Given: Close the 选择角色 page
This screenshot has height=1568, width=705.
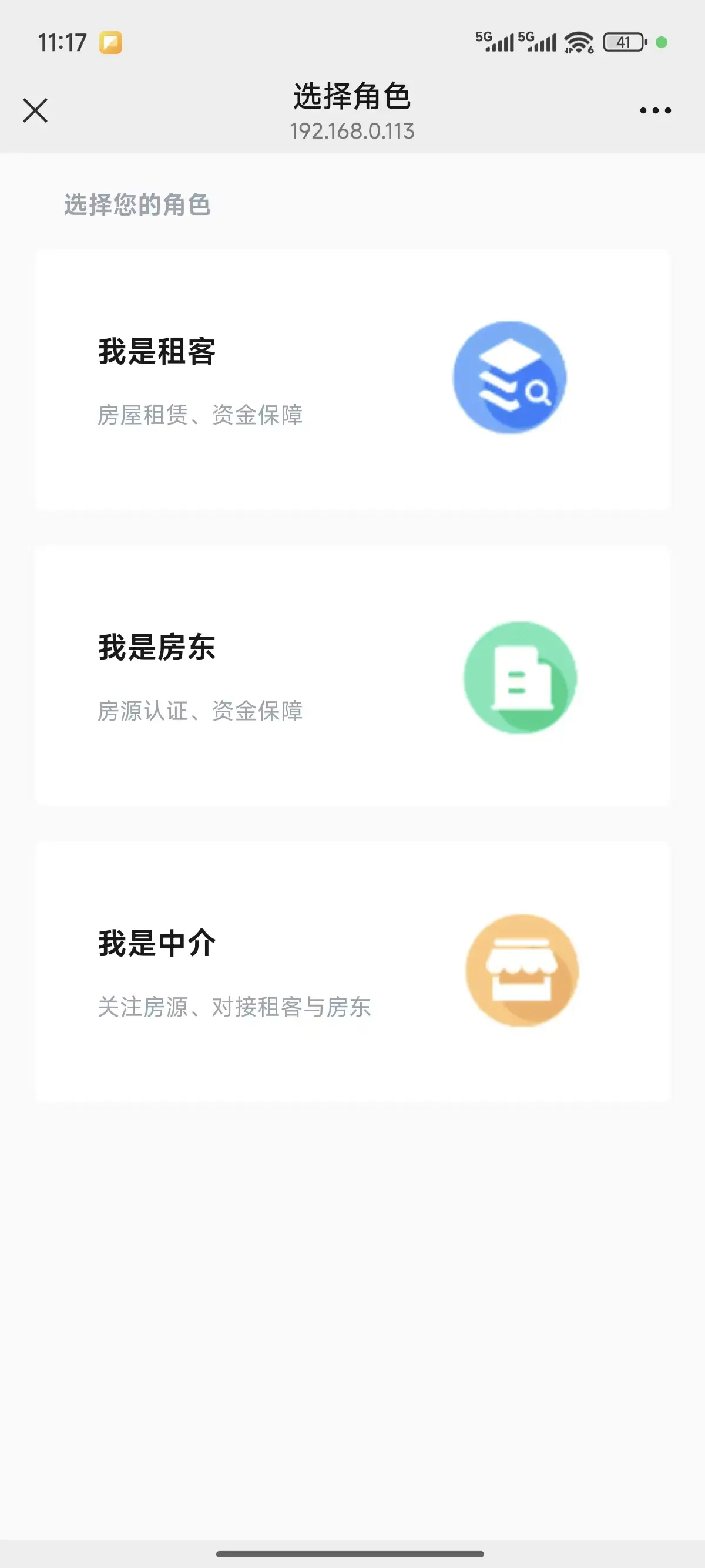Looking at the screenshot, I should coord(35,110).
